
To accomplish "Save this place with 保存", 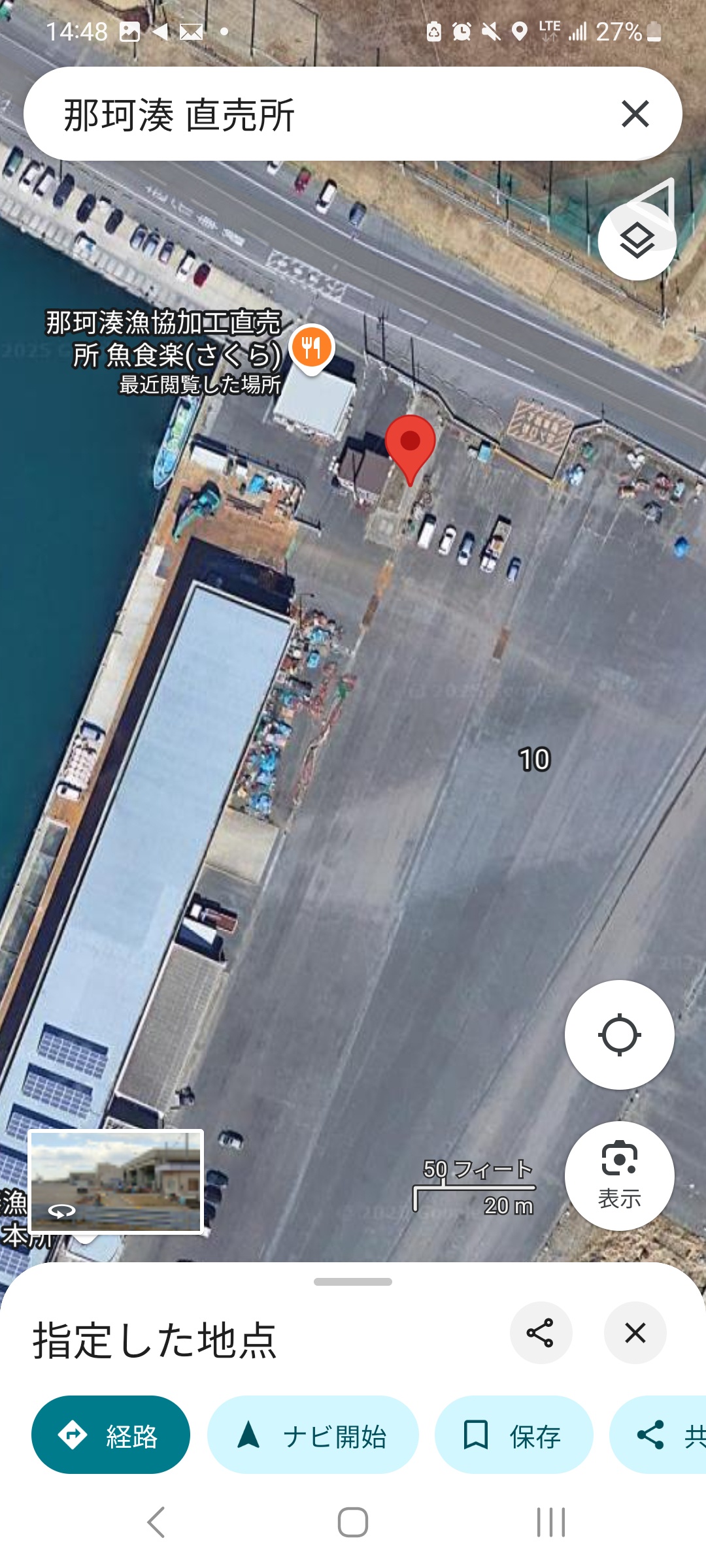I will [x=514, y=1435].
